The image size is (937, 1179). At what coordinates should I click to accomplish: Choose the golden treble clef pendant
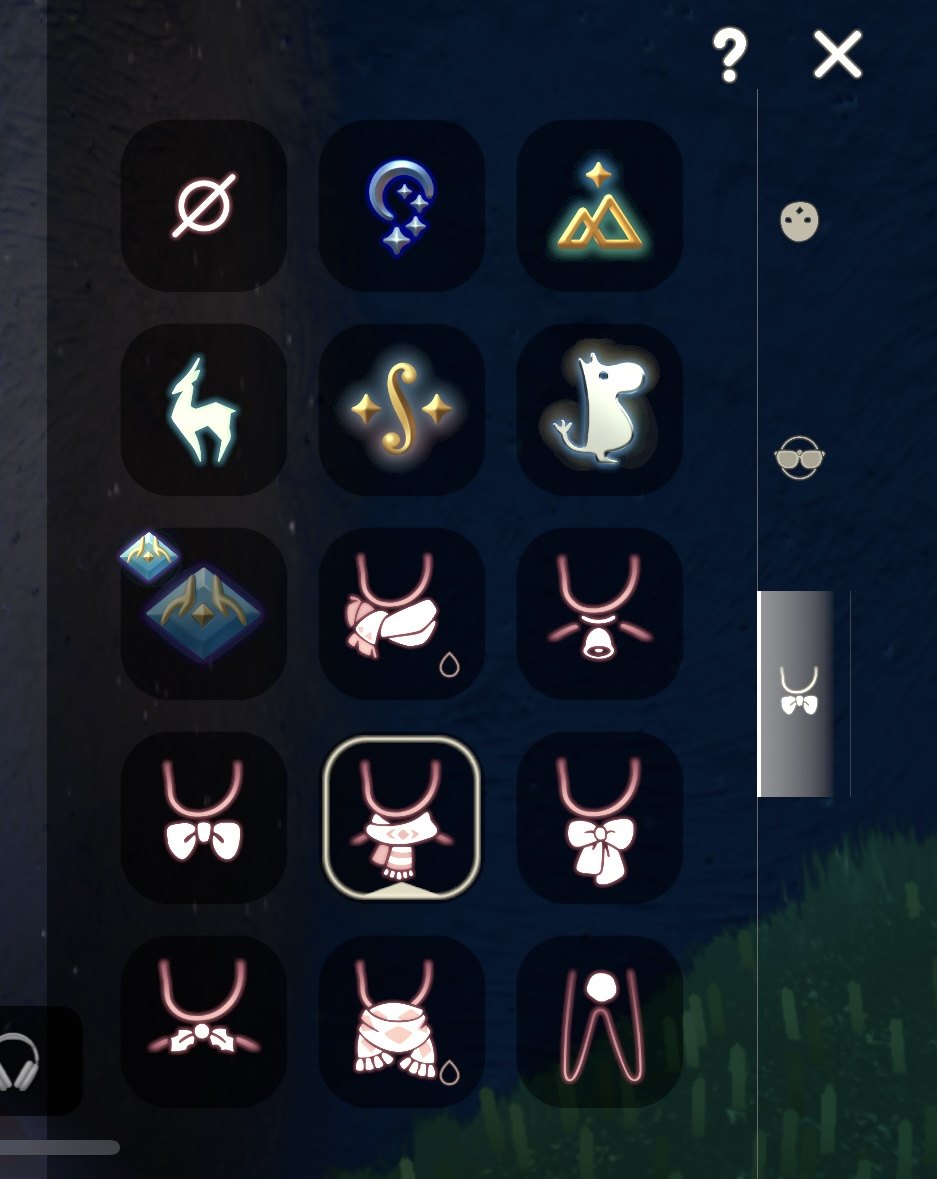pyautogui.click(x=401, y=410)
